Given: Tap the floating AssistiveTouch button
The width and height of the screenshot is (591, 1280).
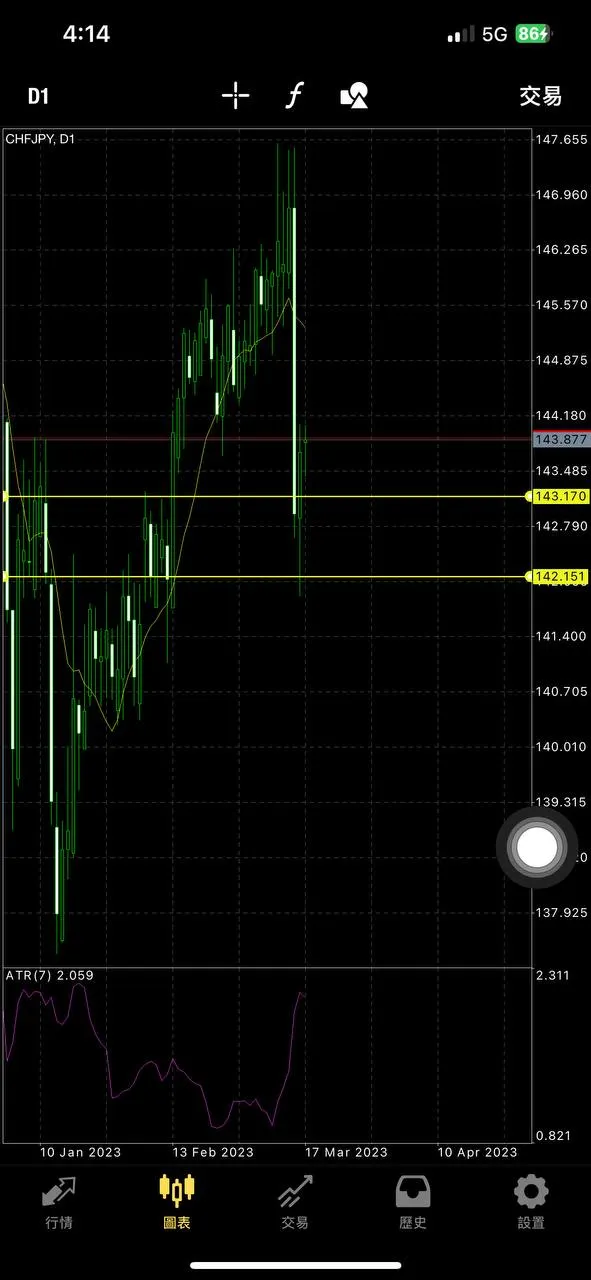Looking at the screenshot, I should coord(537,848).
